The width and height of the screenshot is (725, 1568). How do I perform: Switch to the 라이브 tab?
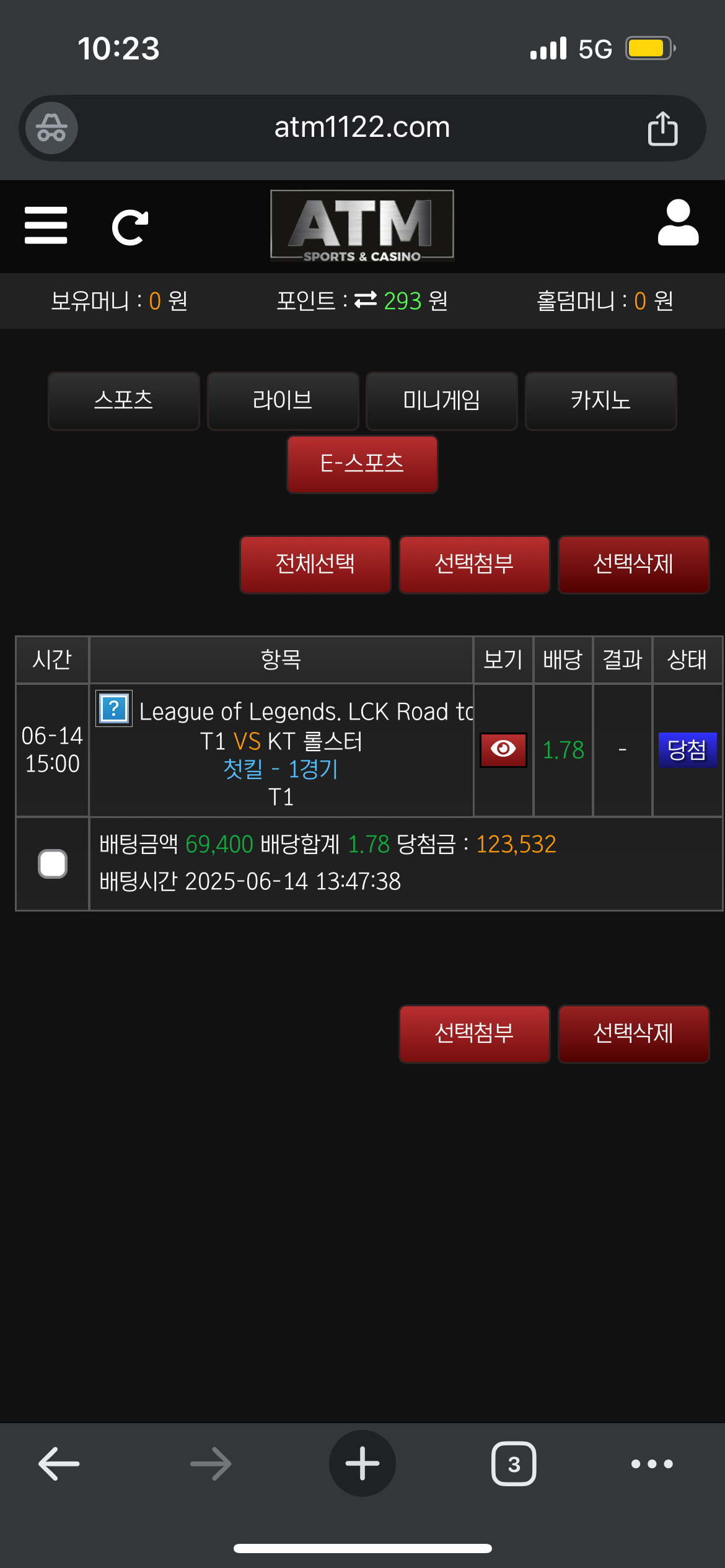283,401
